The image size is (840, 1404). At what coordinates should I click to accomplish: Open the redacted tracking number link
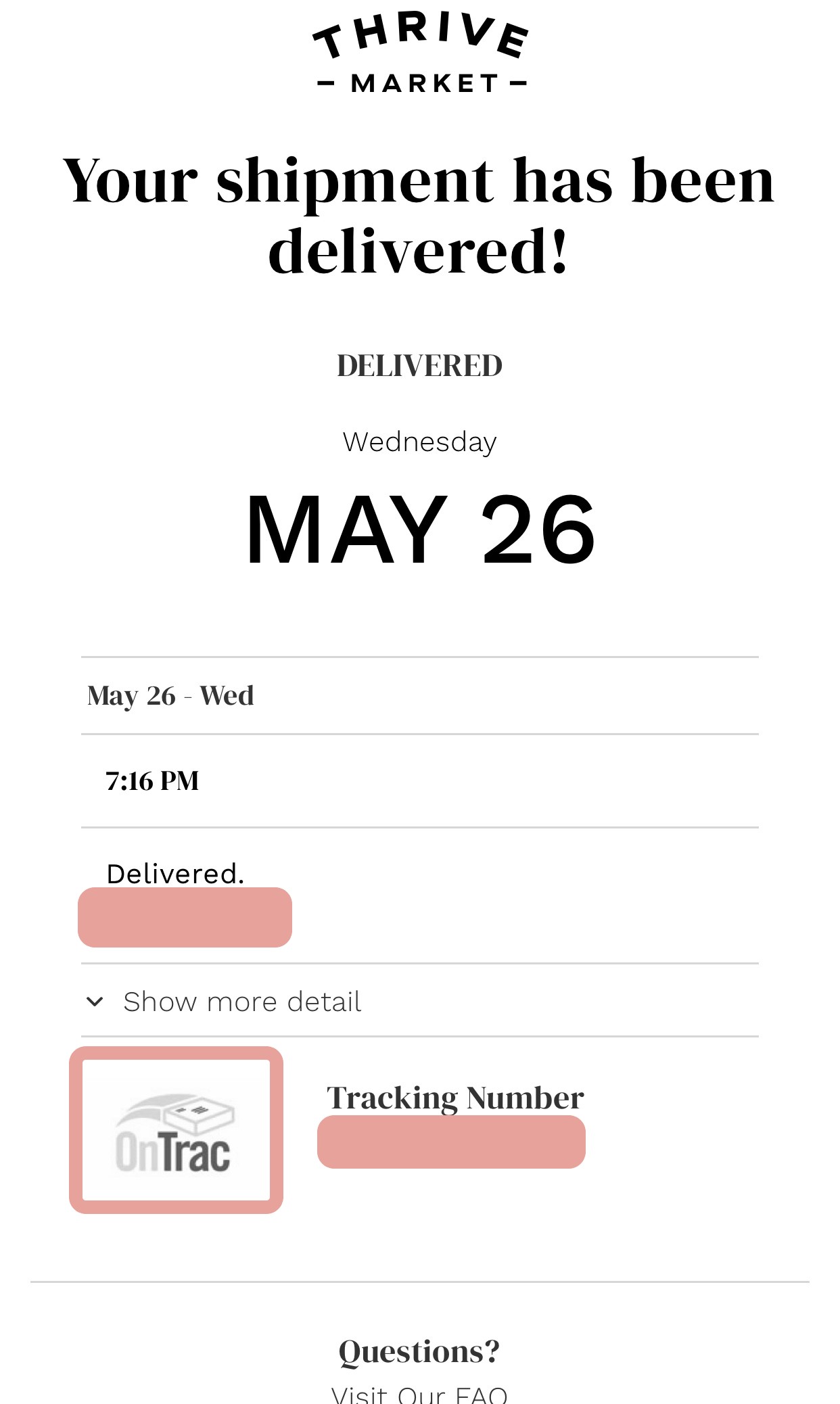click(x=451, y=1142)
